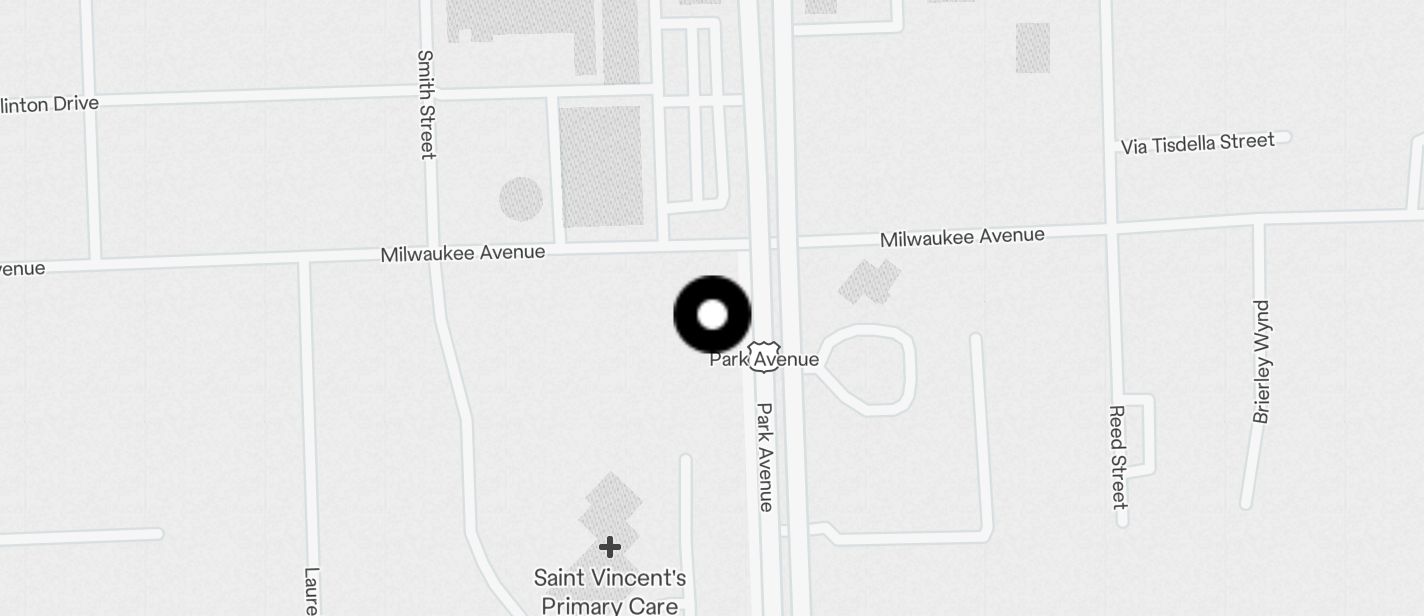Select Saint Vincent's Primary Care map marker
Viewport: 1424px width, 616px height.
(x=609, y=547)
